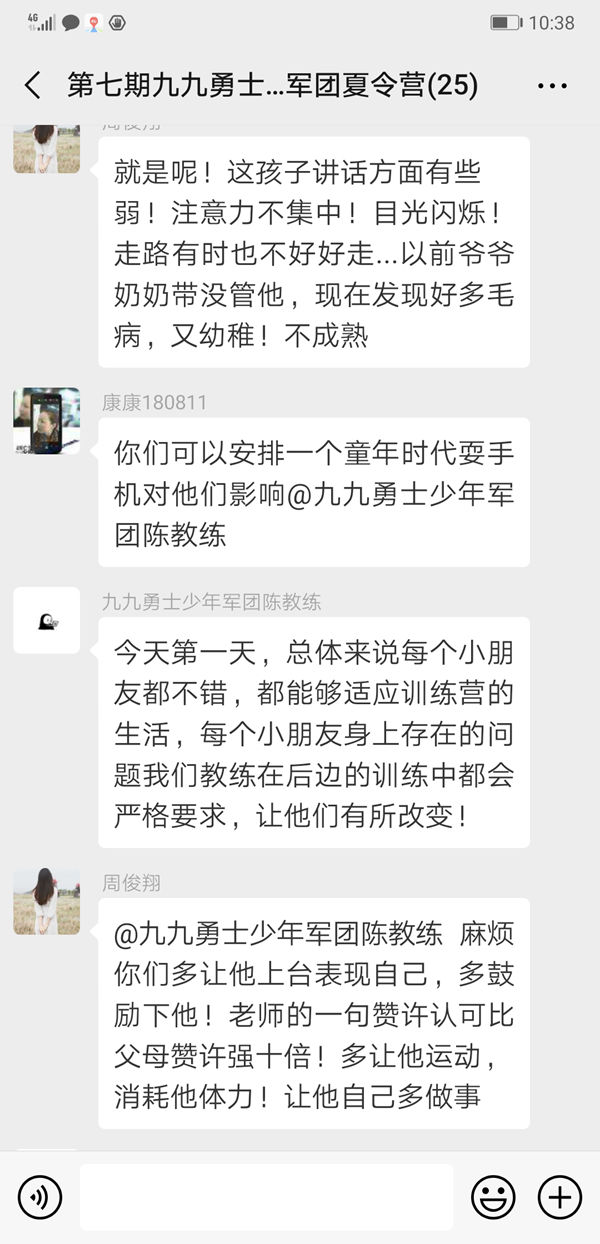Go back from the group chat

click(33, 86)
